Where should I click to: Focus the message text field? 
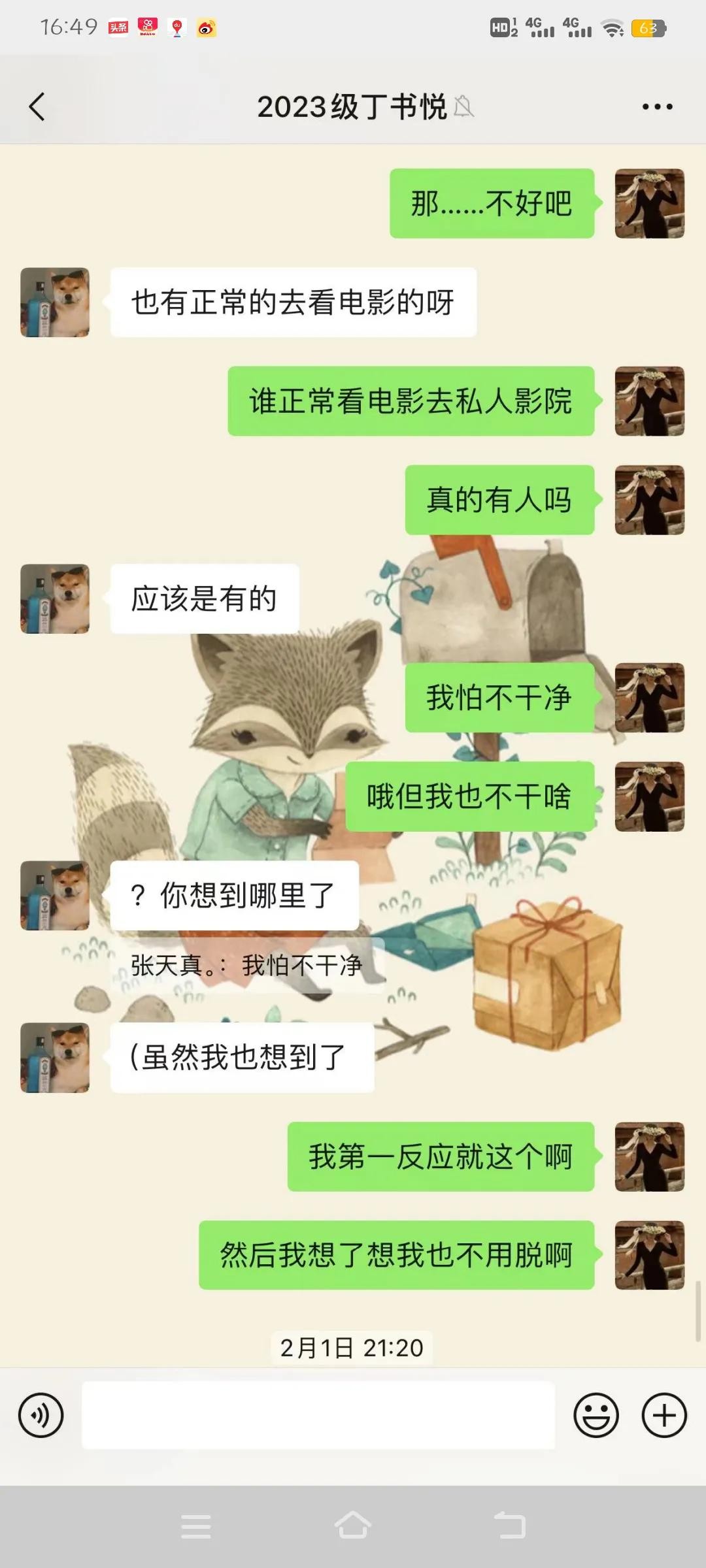pos(318,1415)
